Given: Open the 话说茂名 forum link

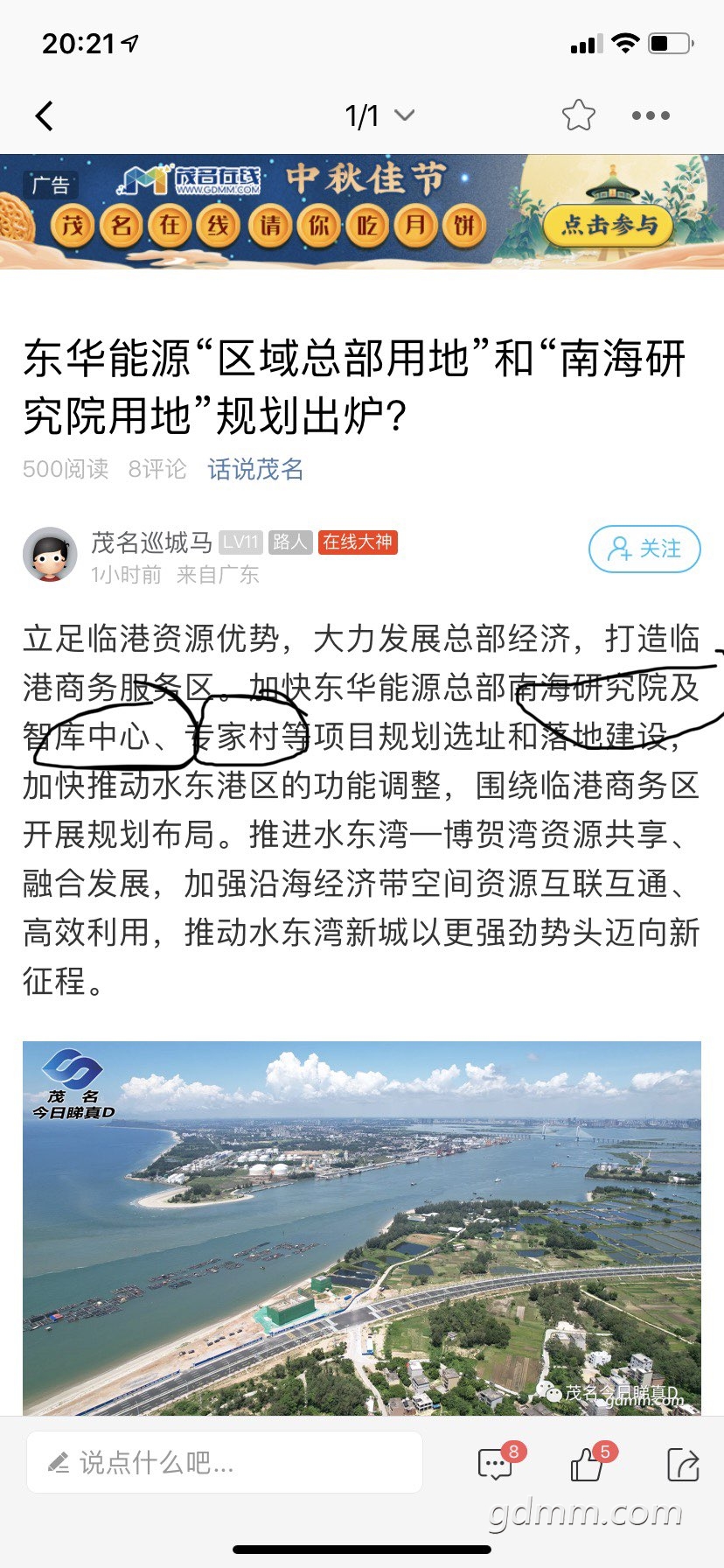Looking at the screenshot, I should click(x=255, y=469).
